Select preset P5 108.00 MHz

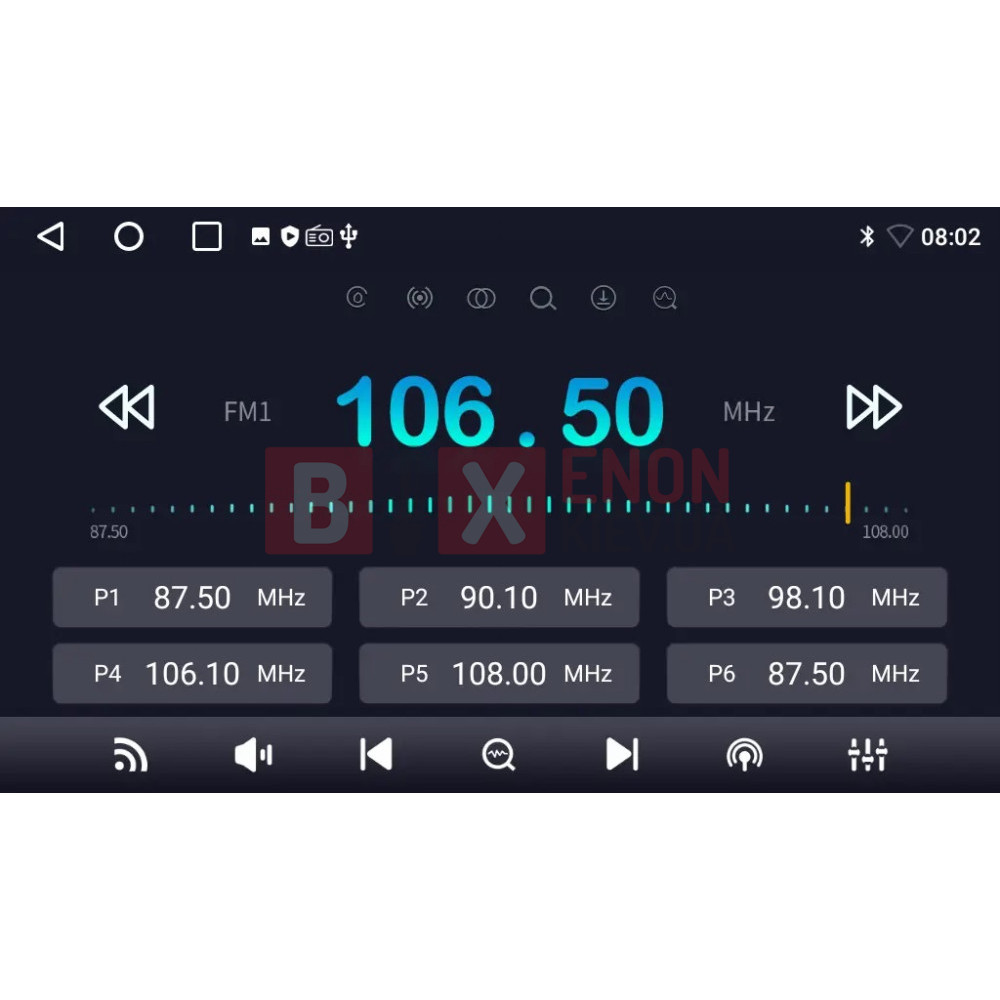pos(499,674)
